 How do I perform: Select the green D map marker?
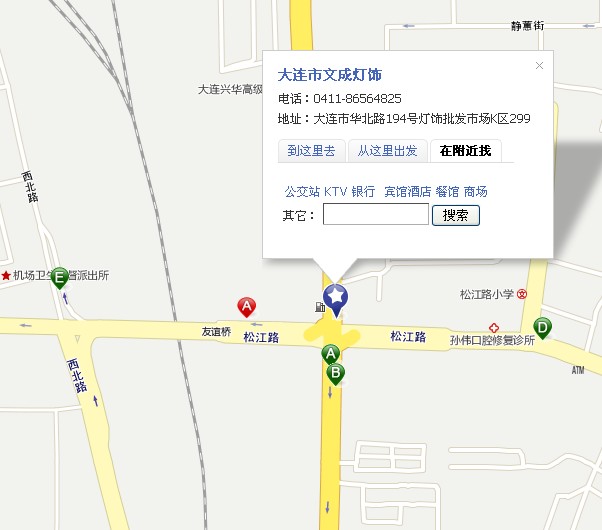point(542,327)
